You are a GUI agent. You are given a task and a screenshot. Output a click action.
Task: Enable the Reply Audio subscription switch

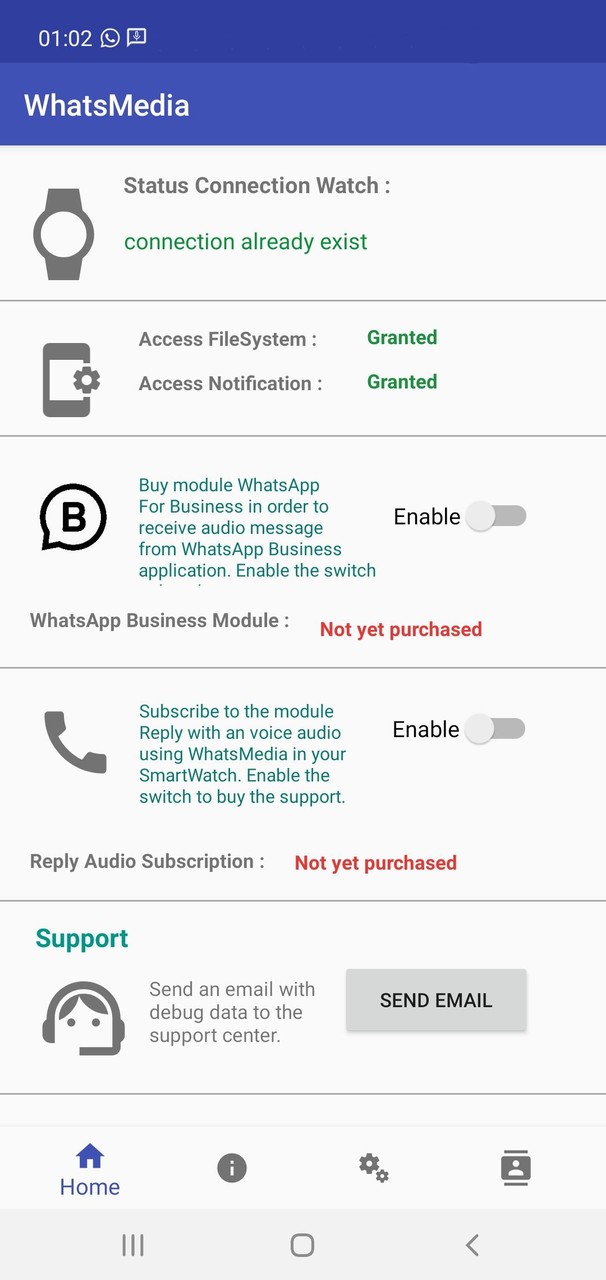point(496,729)
